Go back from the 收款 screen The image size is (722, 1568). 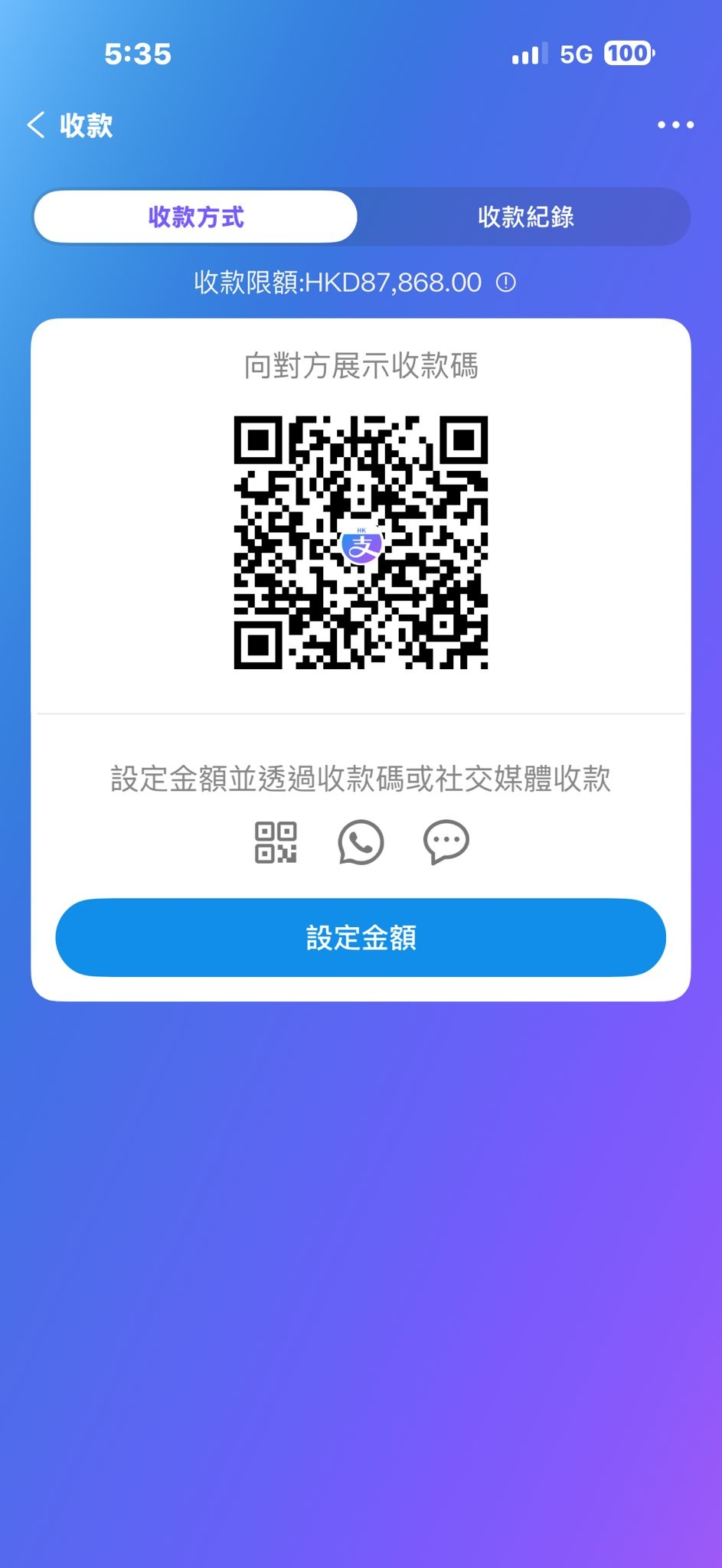[36, 125]
